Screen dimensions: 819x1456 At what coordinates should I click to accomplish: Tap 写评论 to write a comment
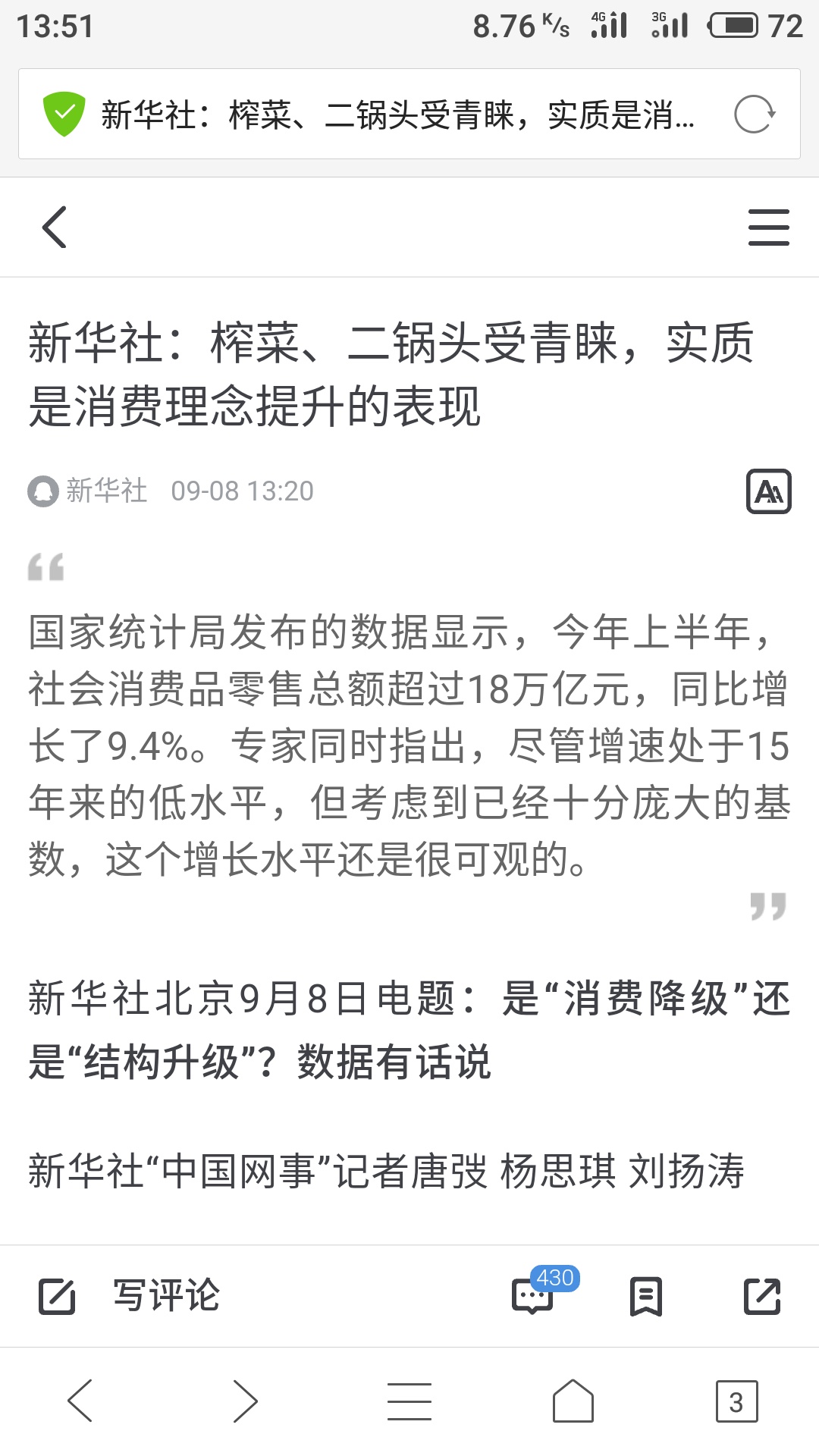coord(165,1295)
